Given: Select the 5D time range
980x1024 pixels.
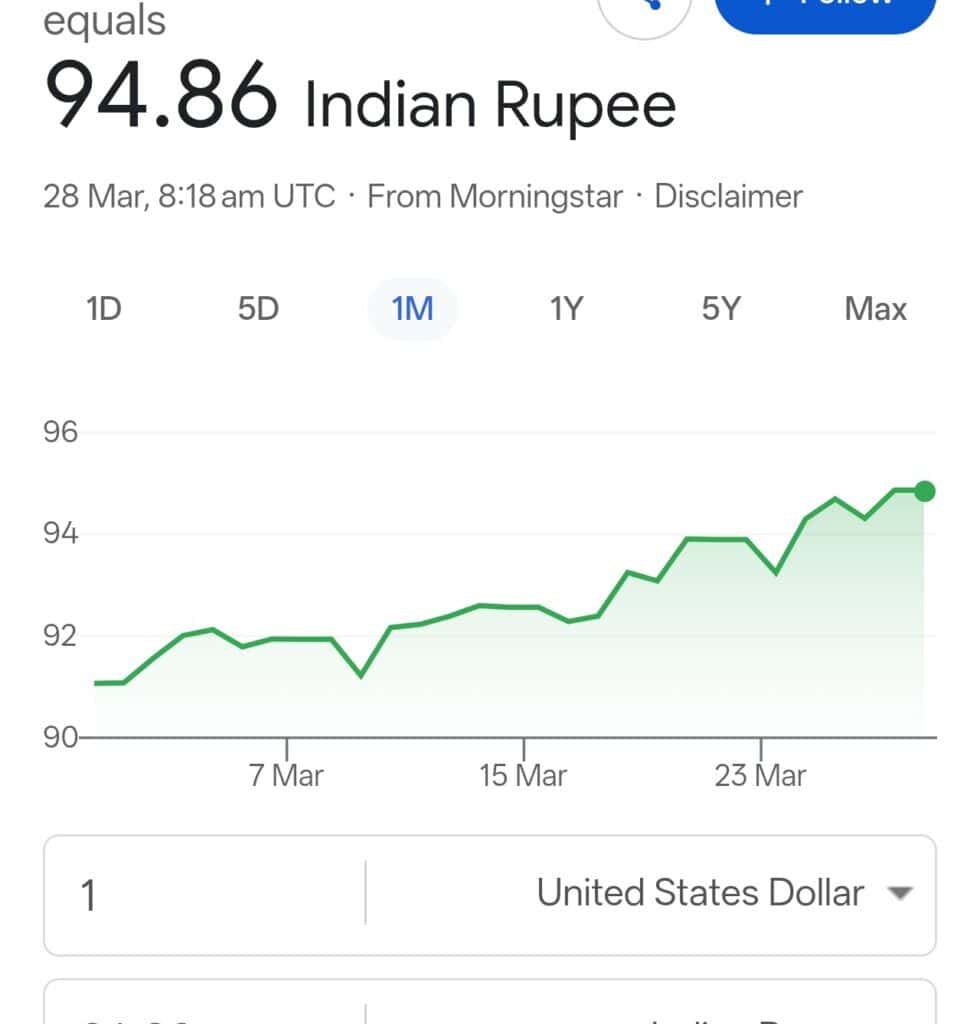Looking at the screenshot, I should pyautogui.click(x=258, y=309).
